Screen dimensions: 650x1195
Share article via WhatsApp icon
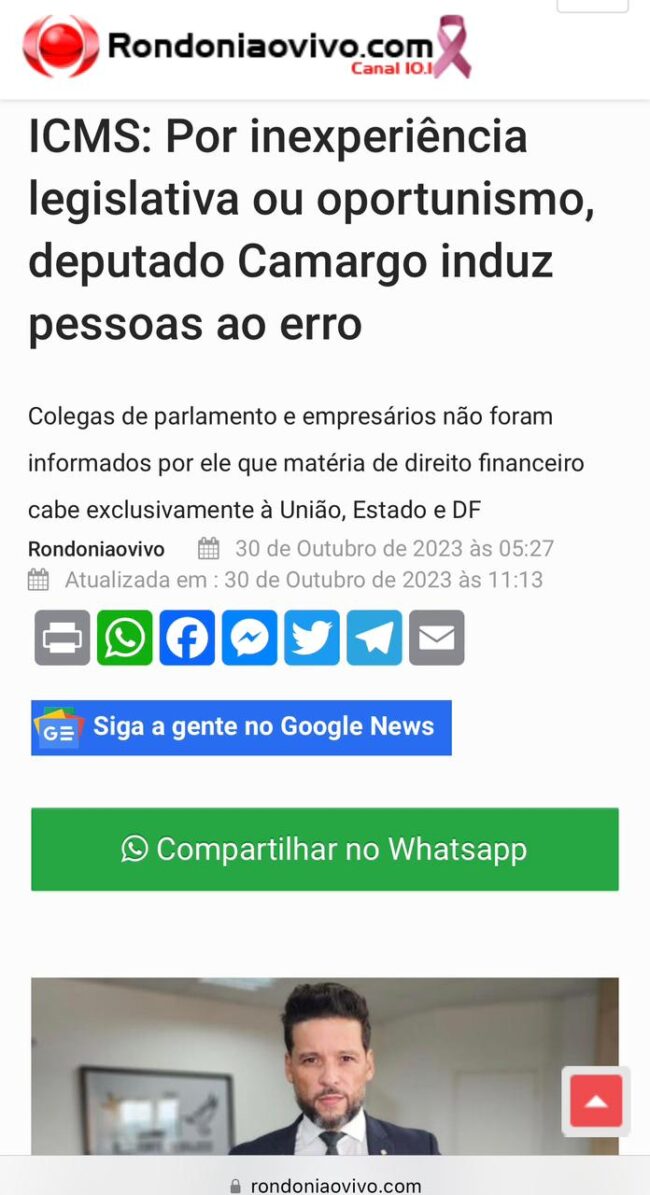tap(125, 638)
